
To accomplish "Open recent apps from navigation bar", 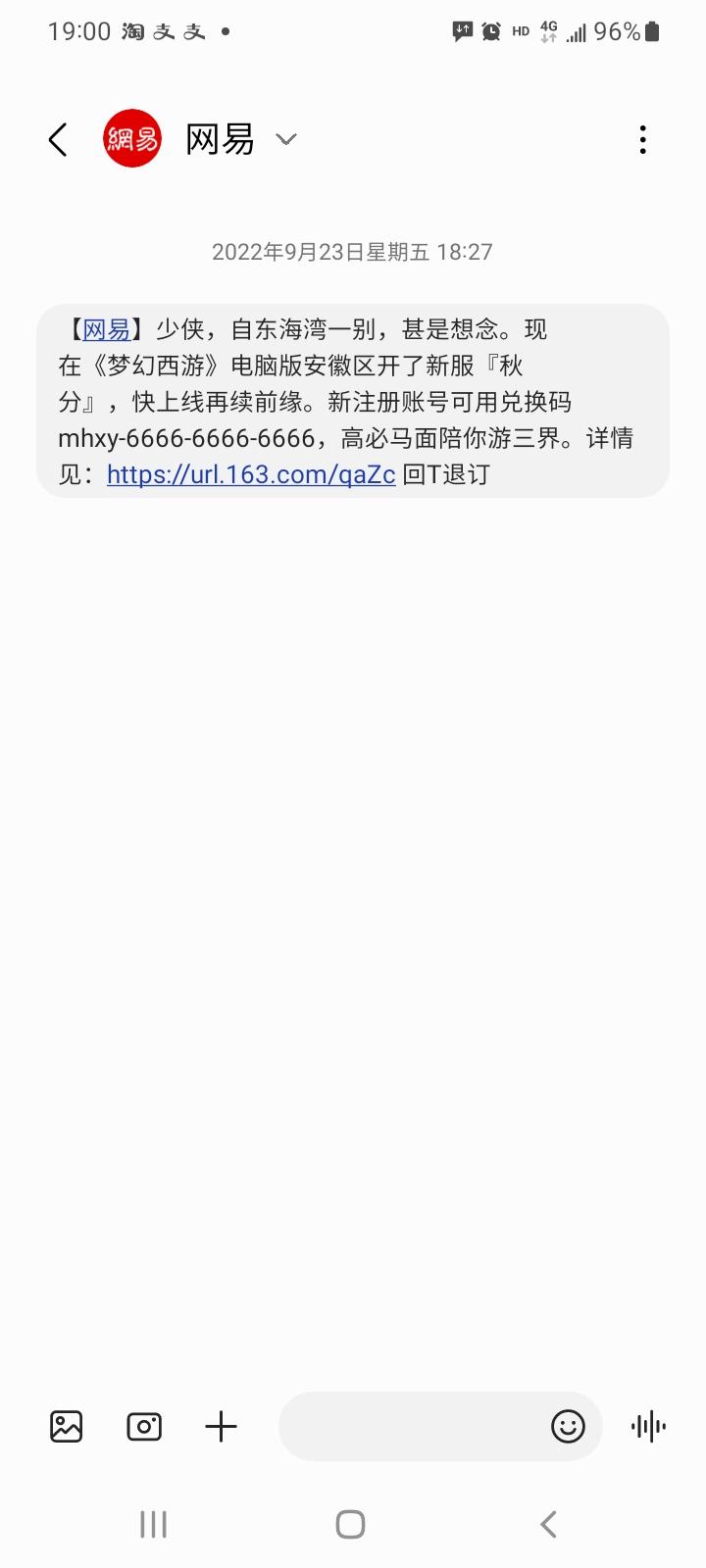I will coord(154,1524).
